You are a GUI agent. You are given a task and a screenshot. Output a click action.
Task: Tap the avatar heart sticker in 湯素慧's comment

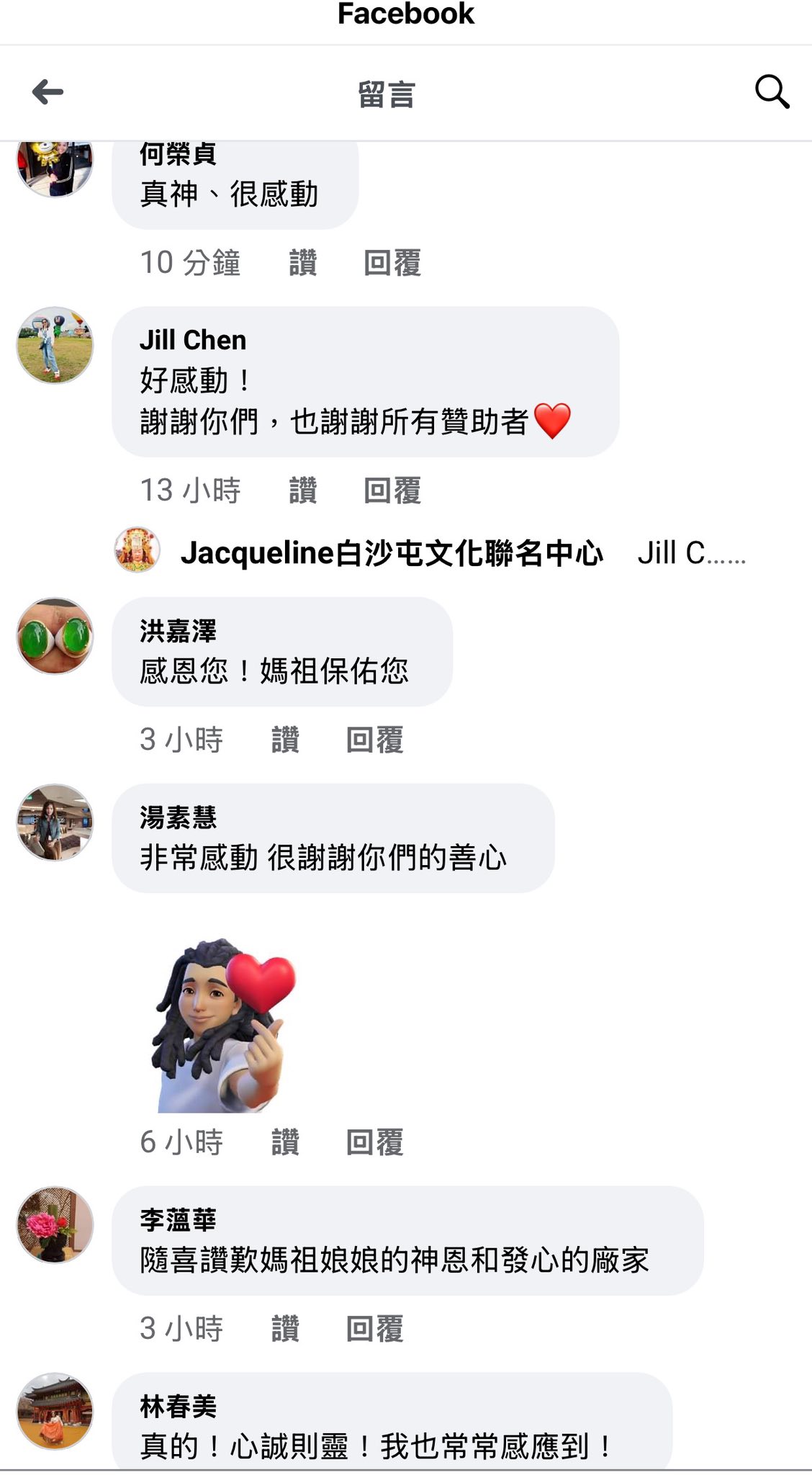[x=224, y=1025]
